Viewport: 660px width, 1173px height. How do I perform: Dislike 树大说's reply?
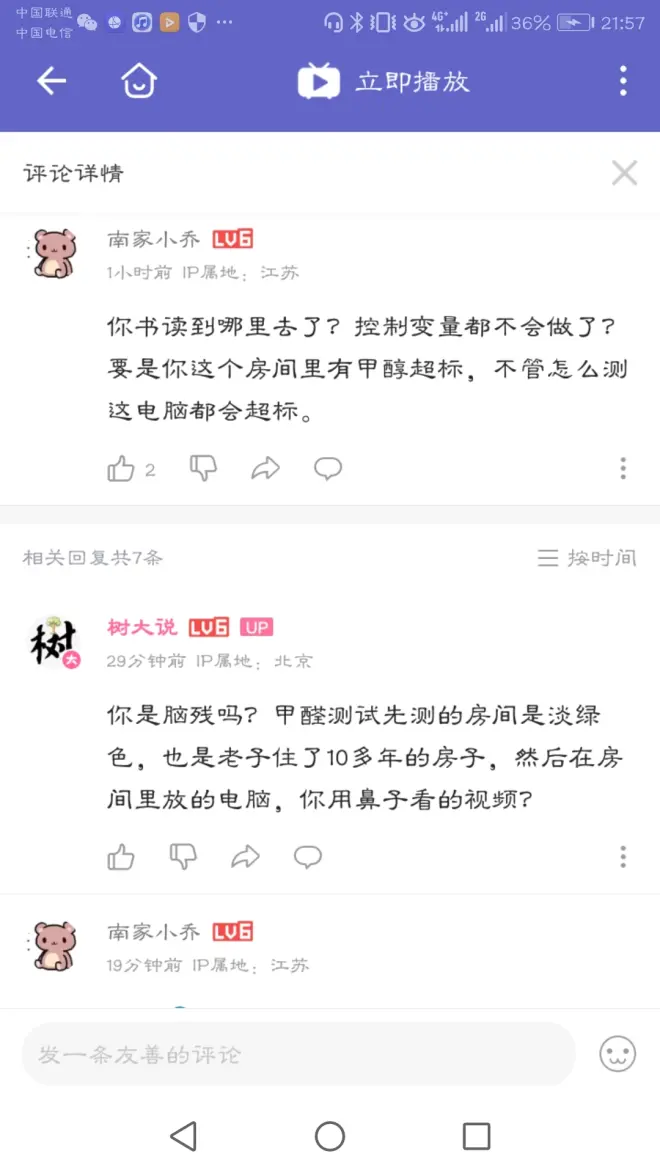point(183,857)
